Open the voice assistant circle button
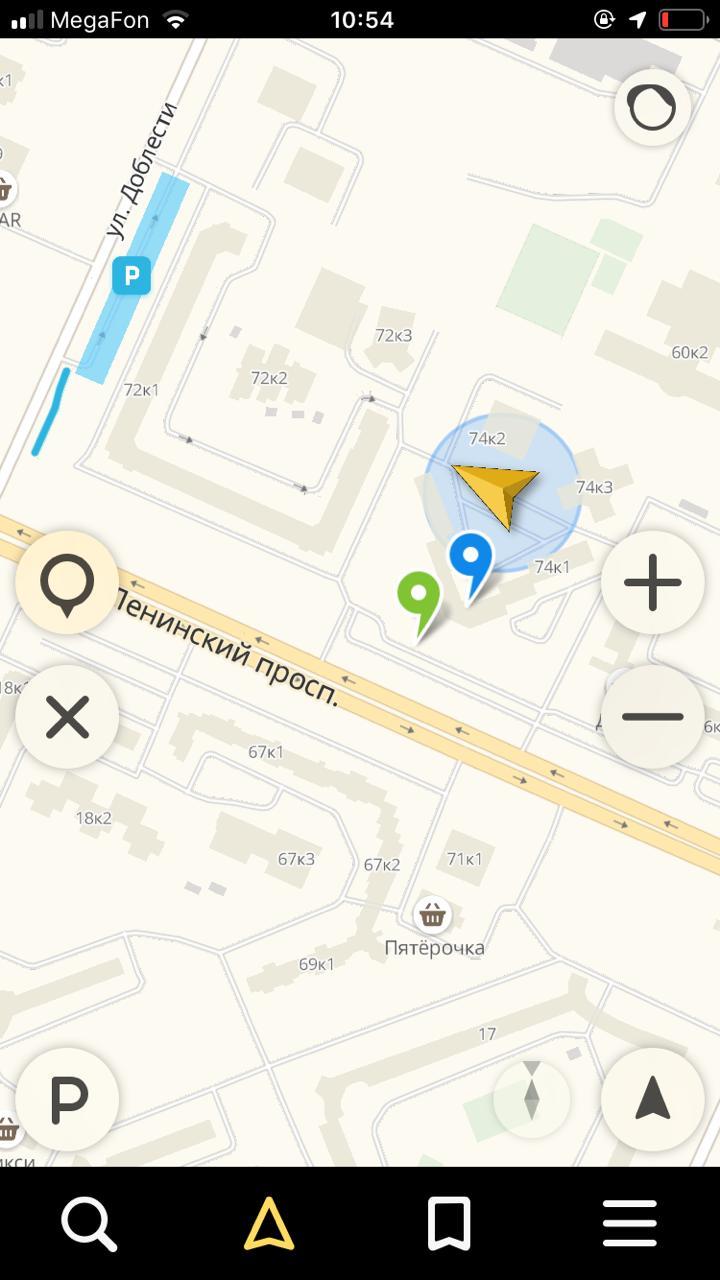Screen dimensions: 720x1280 652,107
